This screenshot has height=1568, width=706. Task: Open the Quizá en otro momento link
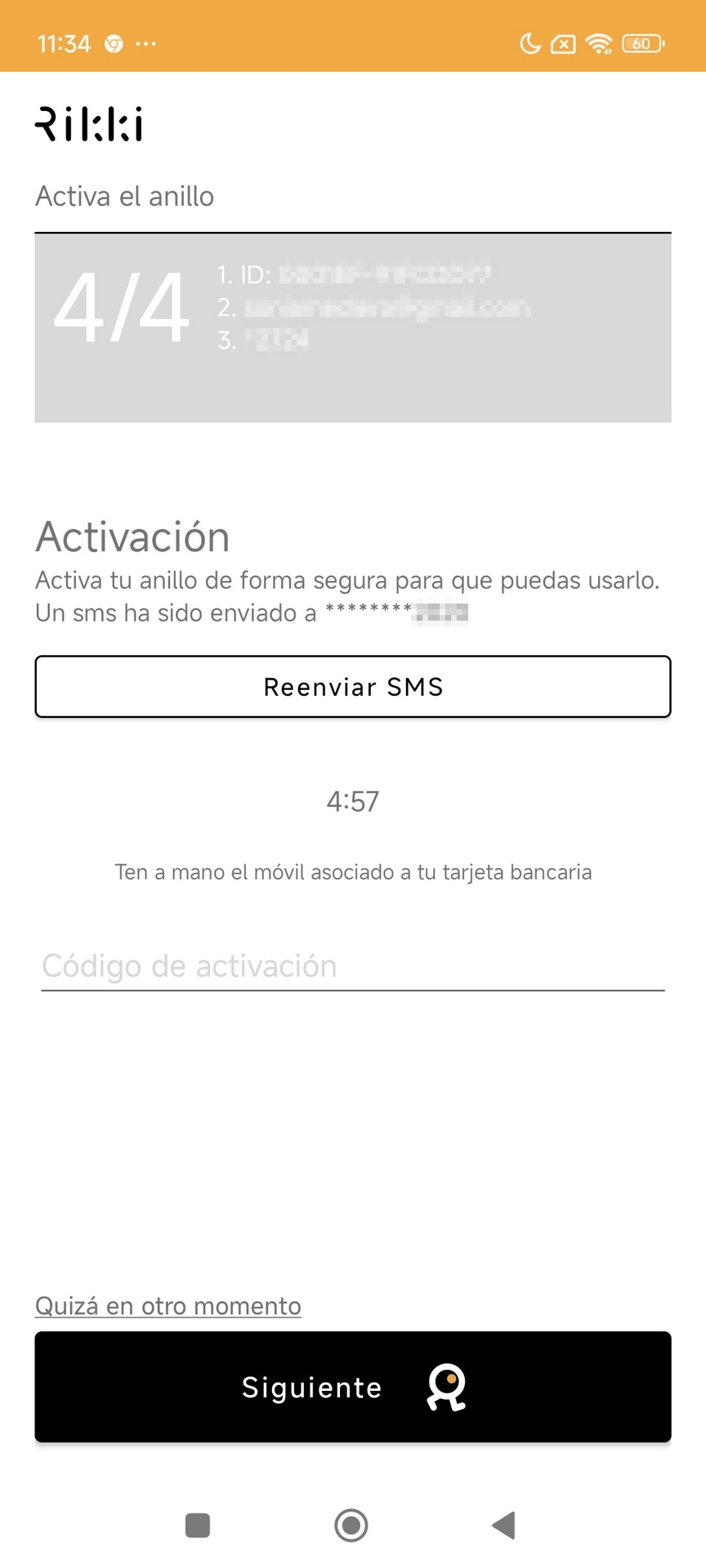(168, 1306)
